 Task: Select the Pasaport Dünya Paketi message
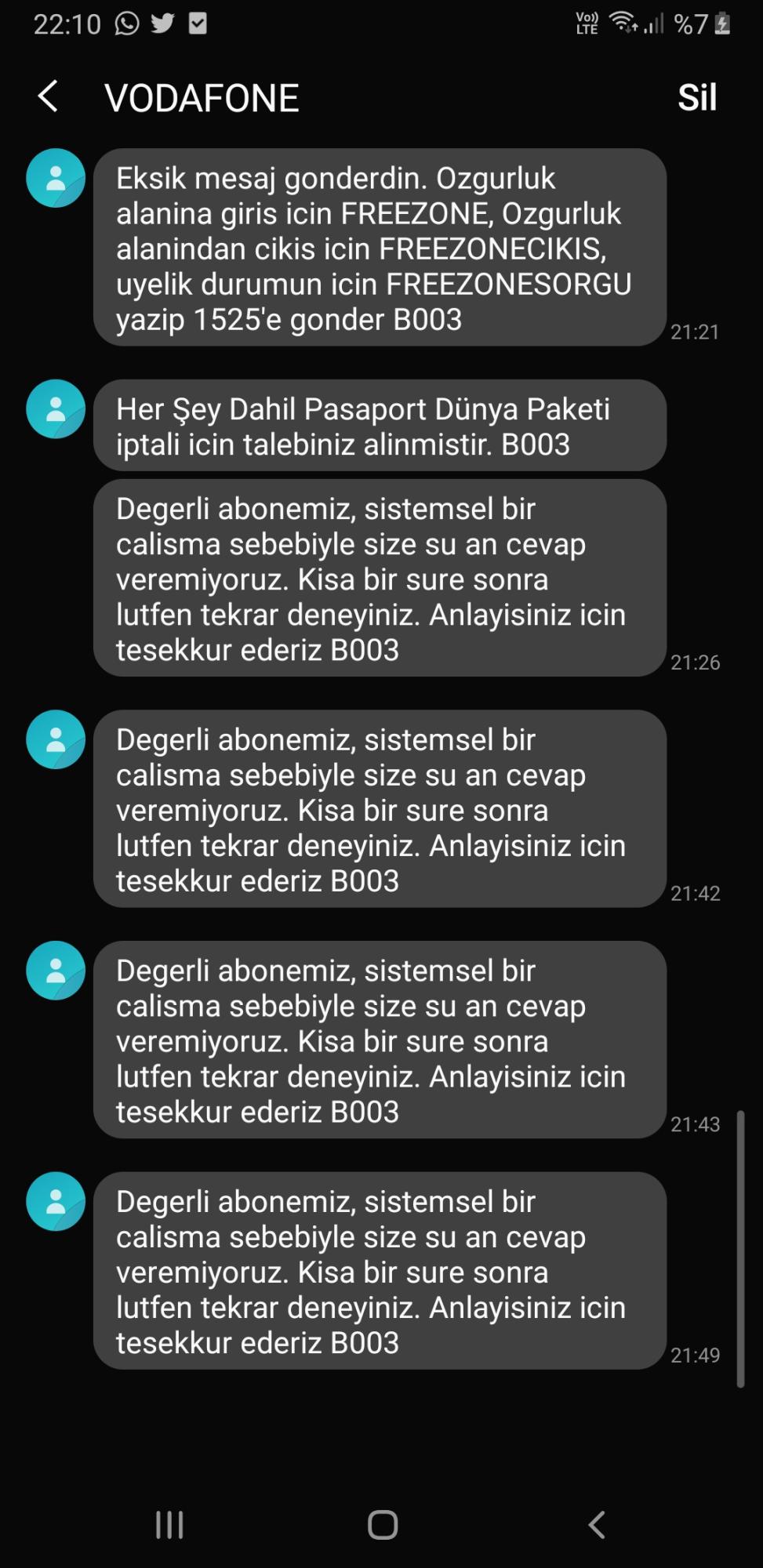point(380,426)
